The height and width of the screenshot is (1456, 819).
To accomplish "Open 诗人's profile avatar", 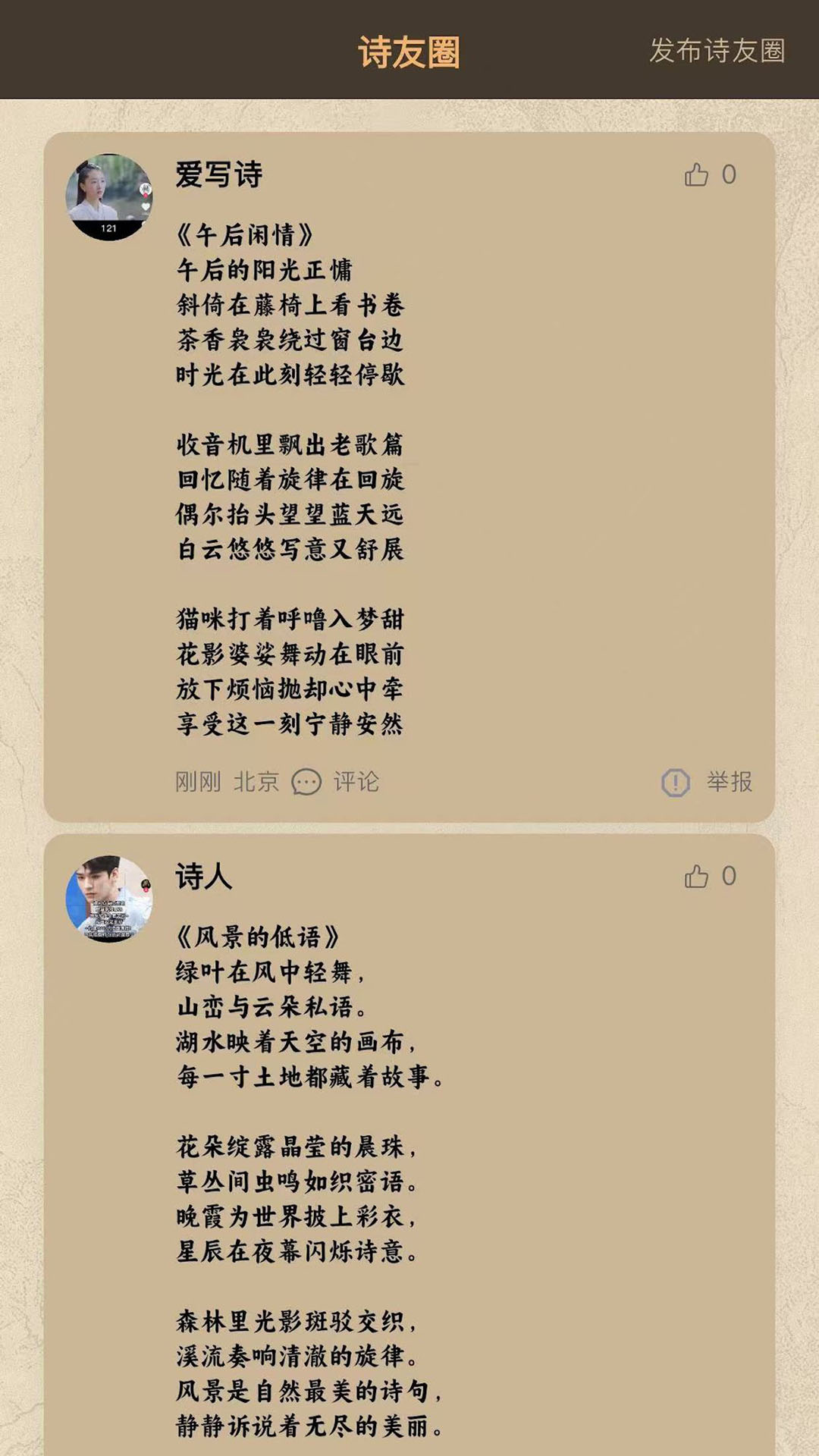I will [111, 895].
